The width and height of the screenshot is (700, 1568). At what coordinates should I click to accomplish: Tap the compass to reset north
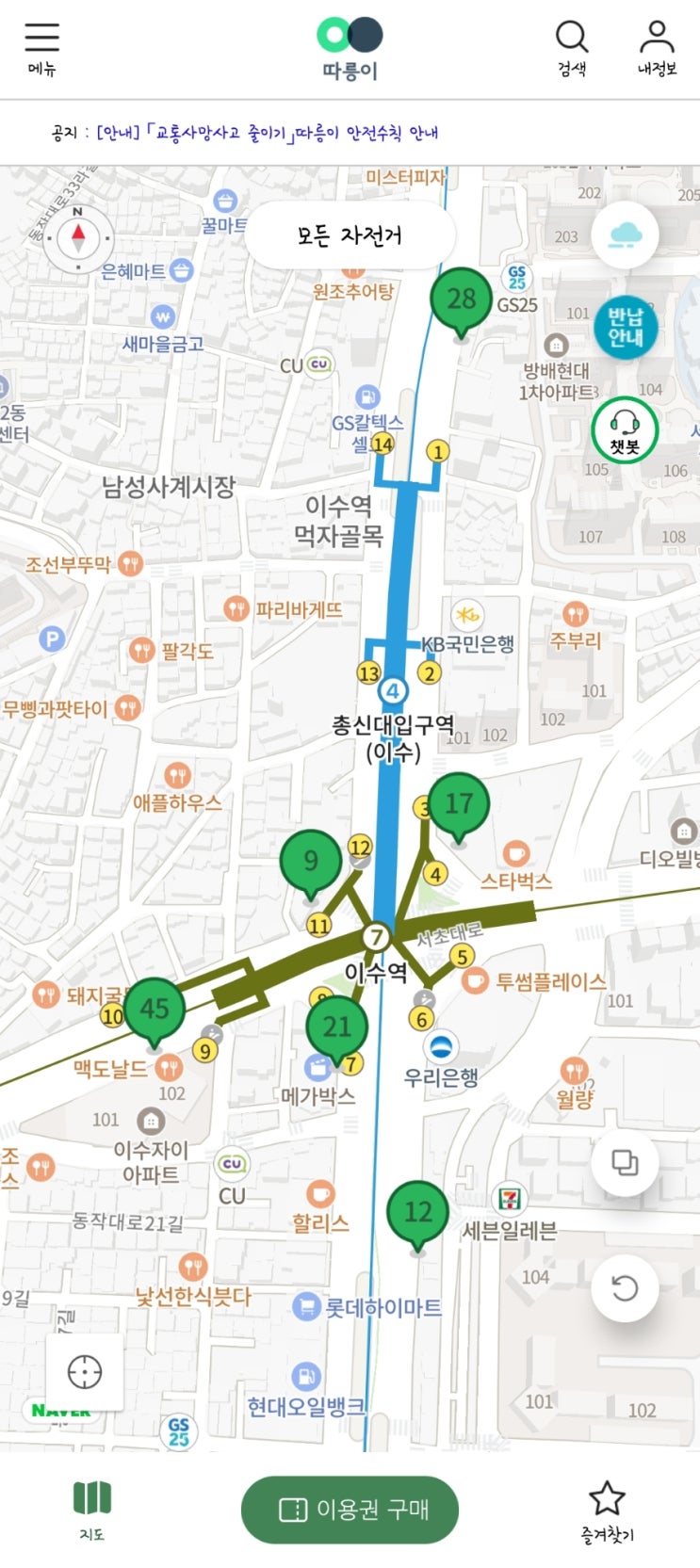[78, 235]
